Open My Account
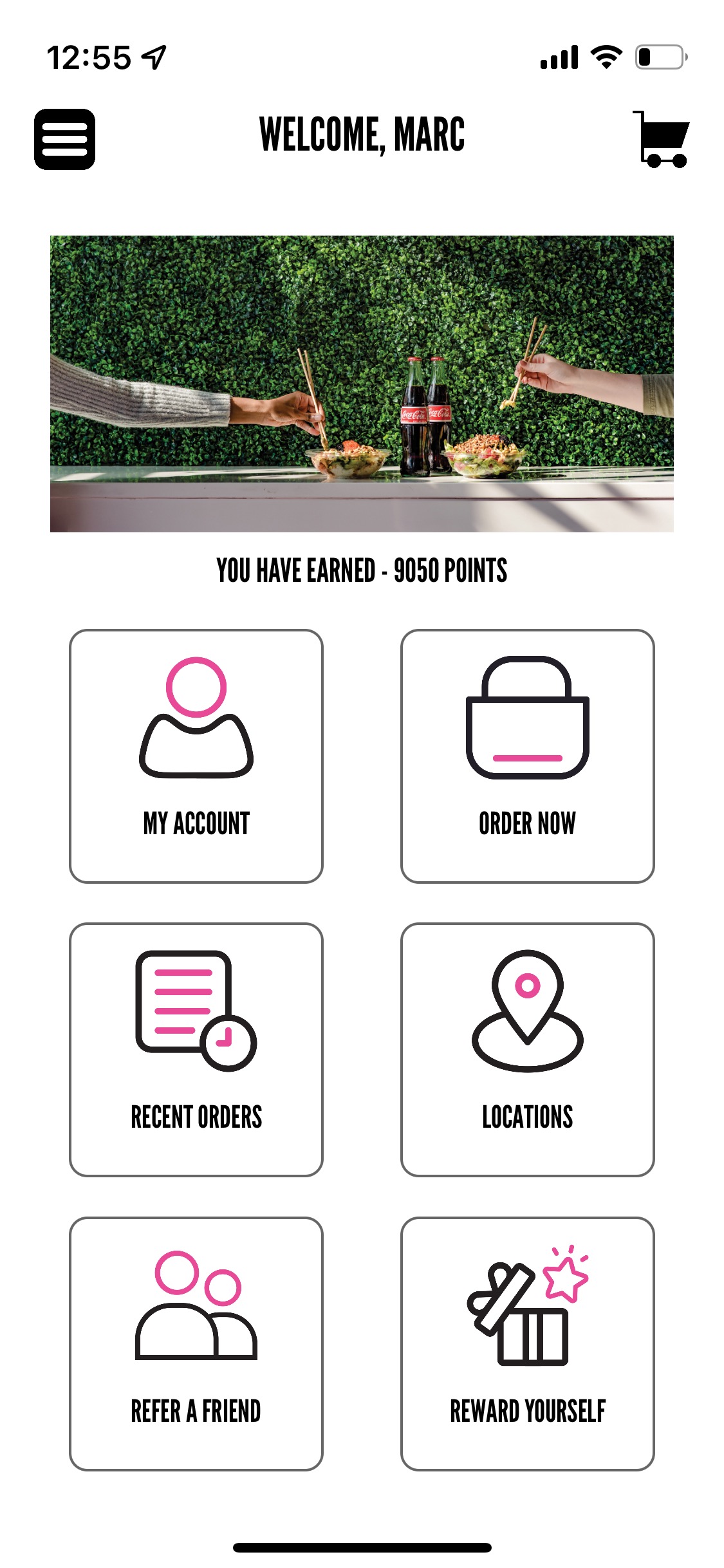 (x=196, y=756)
